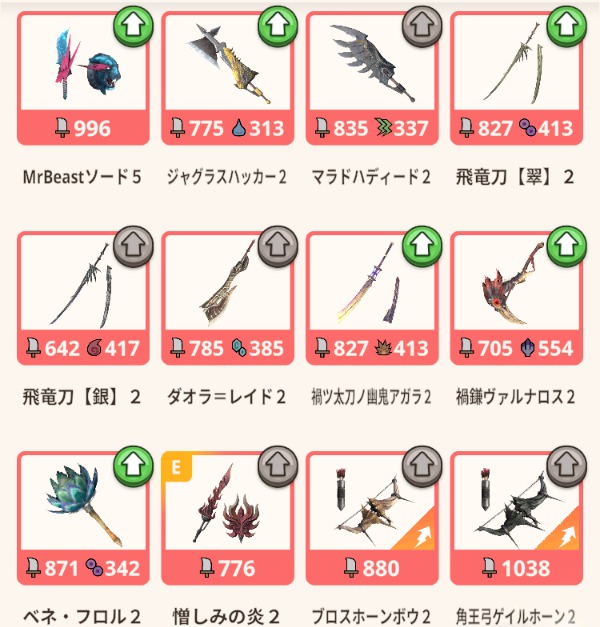Image resolution: width=600 pixels, height=627 pixels.
Task: Open the 禍ツ太刀ノ幽鬼アガラ 2 card
Action: coord(371,298)
